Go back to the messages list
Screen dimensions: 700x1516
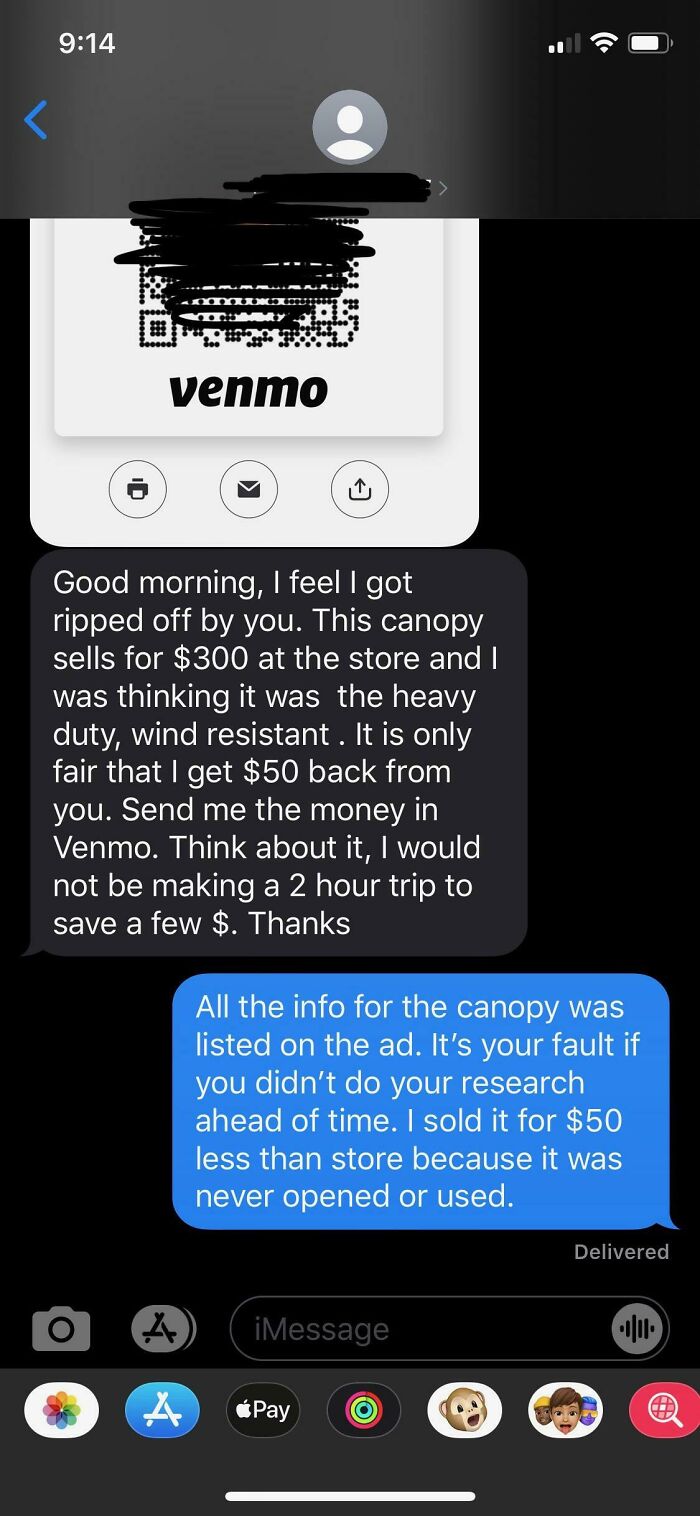pos(36,121)
